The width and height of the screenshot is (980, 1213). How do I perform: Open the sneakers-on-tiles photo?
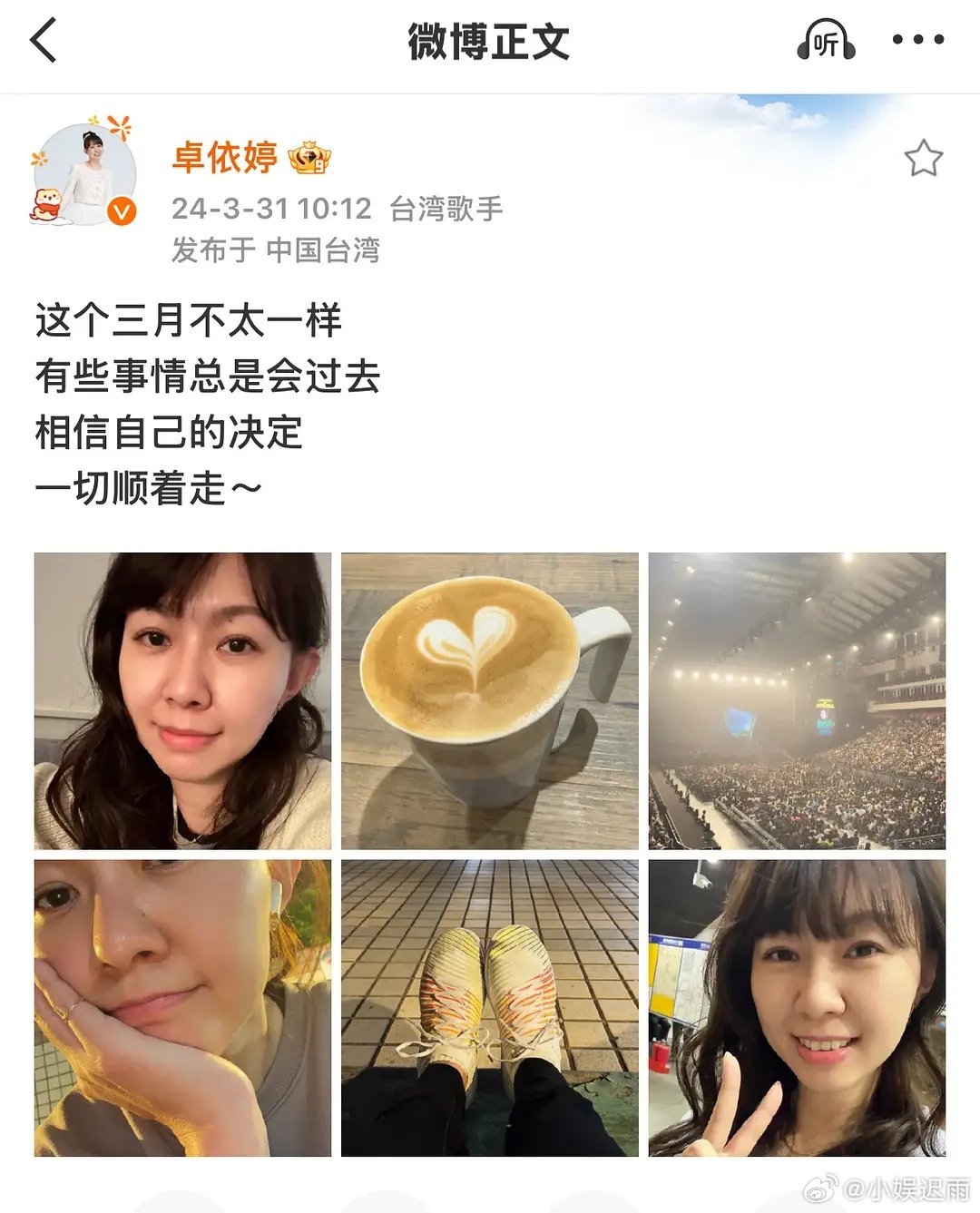(490, 1007)
